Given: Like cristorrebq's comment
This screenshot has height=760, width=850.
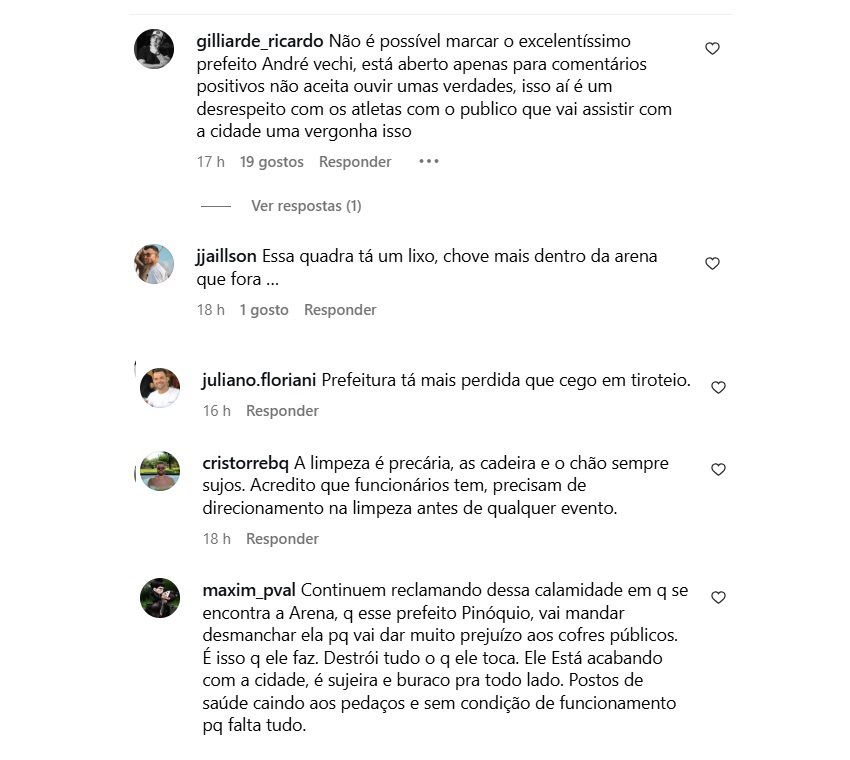Looking at the screenshot, I should (718, 469).
